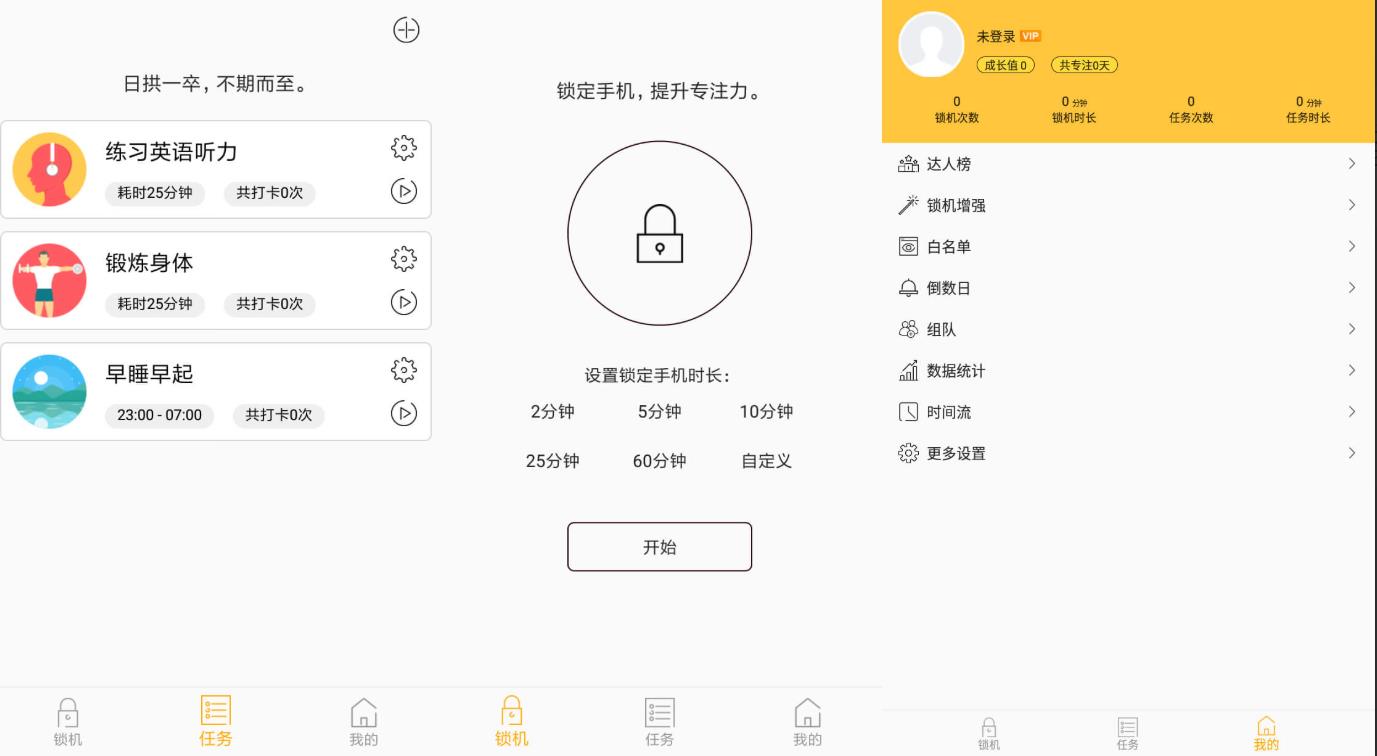Open the 白名单 whitelist

(x=1128, y=247)
